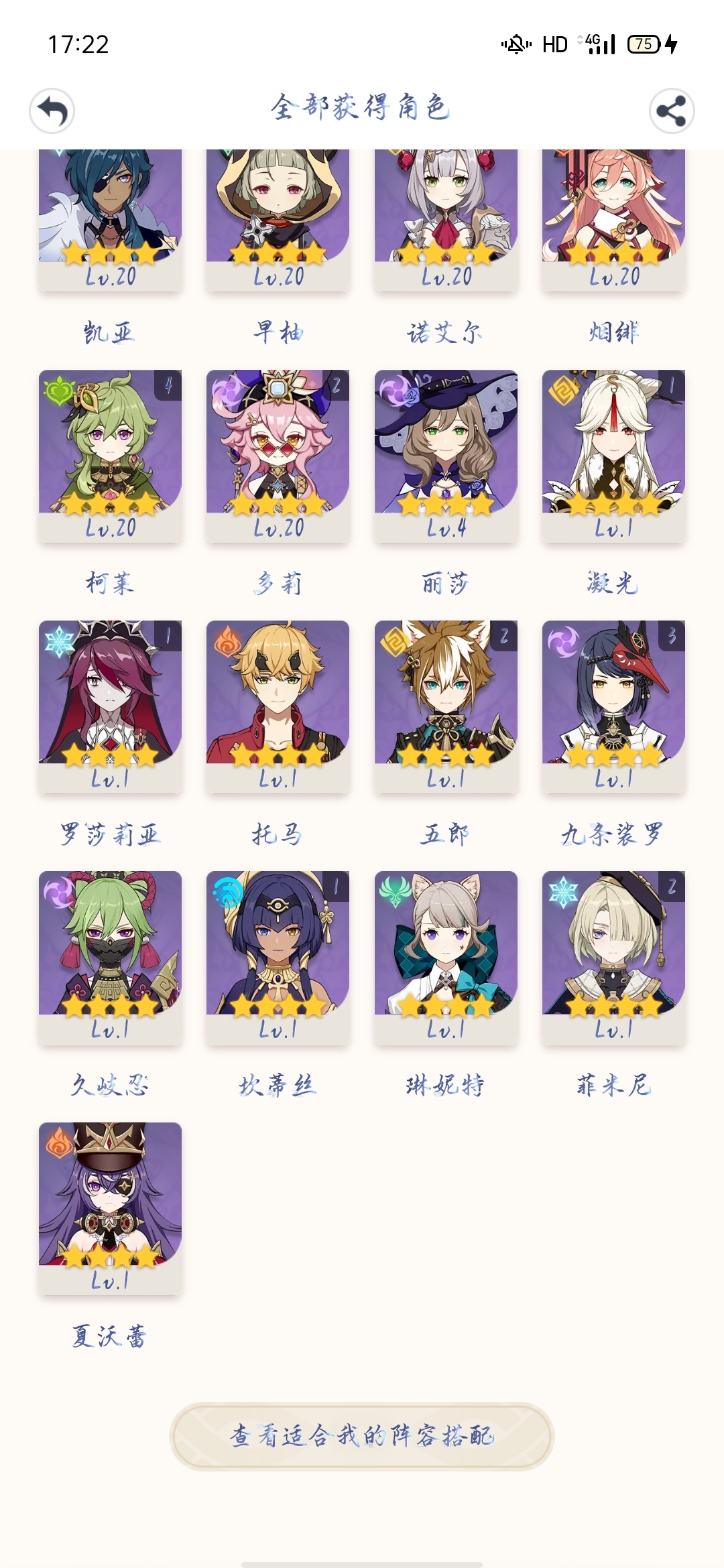This screenshot has width=724, height=1568.
Task: Select the 久岐忍 character card
Action: click(x=110, y=957)
